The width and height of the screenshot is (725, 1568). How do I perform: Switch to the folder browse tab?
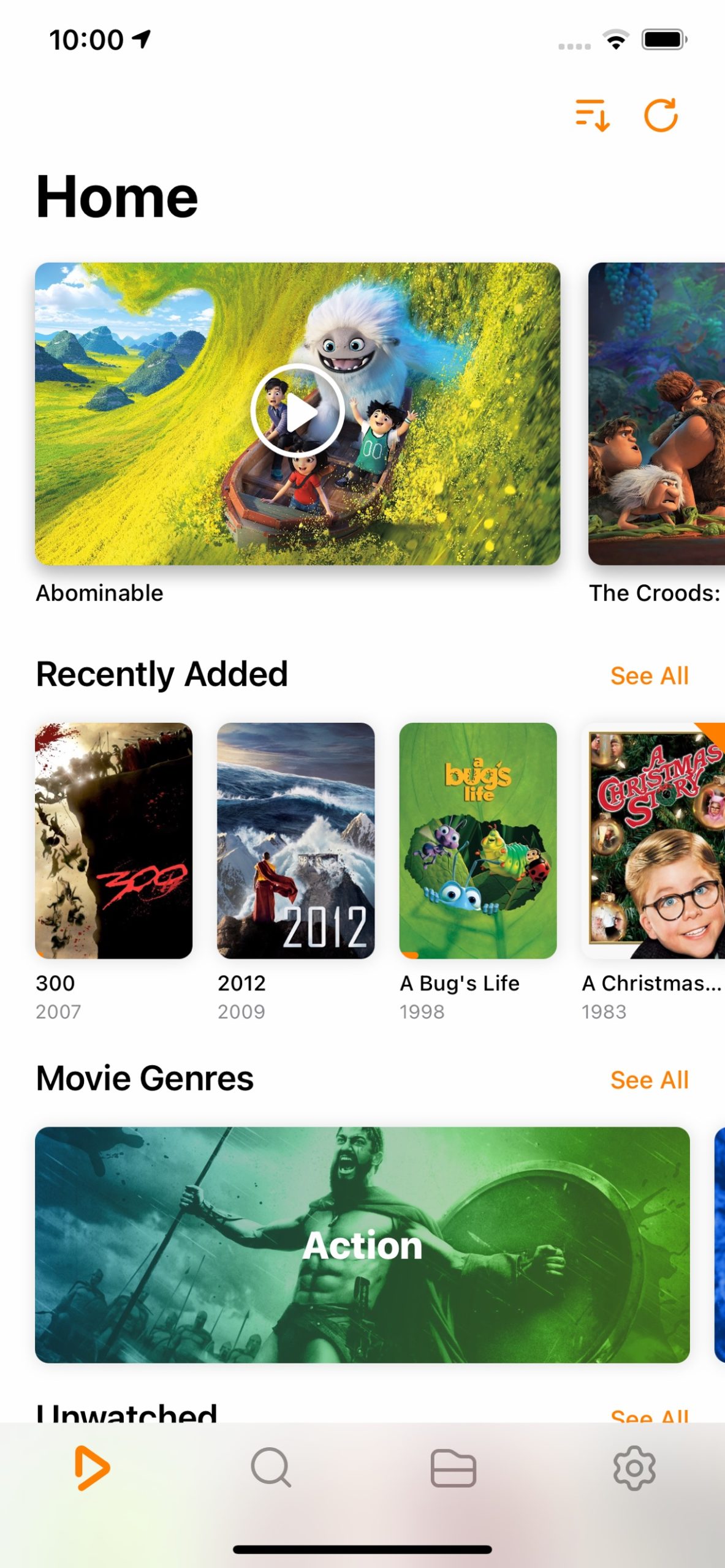coord(453,1468)
